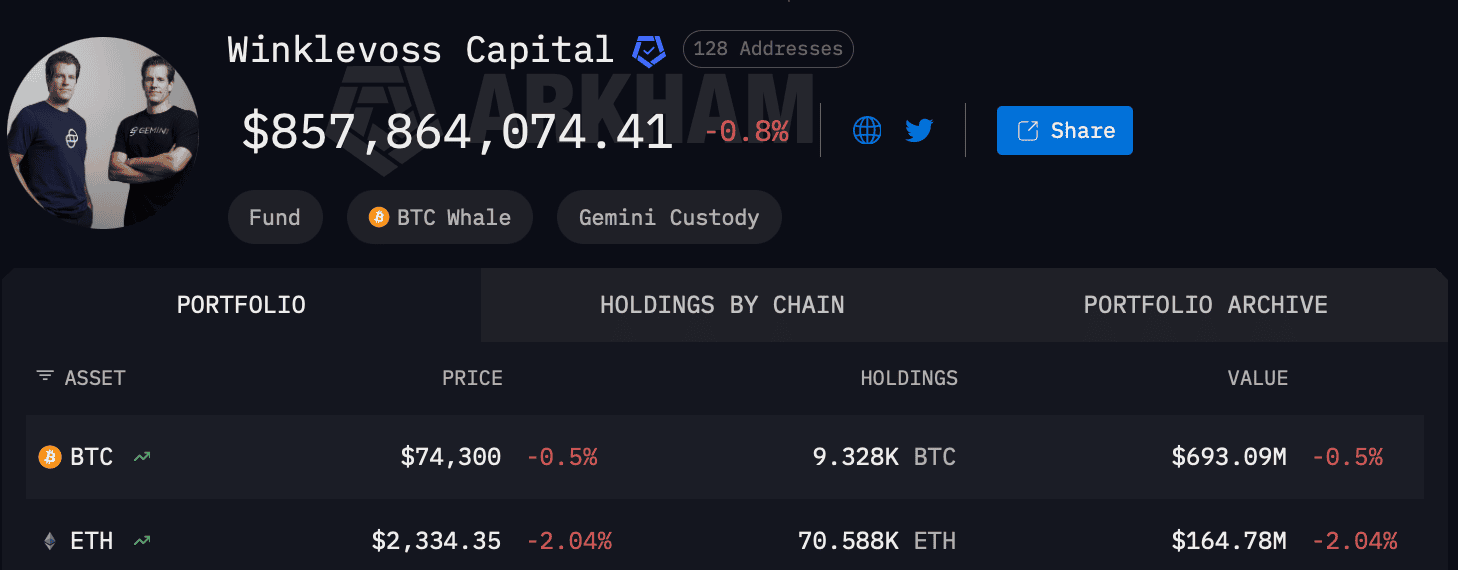Sort the table by Value
1458x570 pixels.
[1257, 378]
